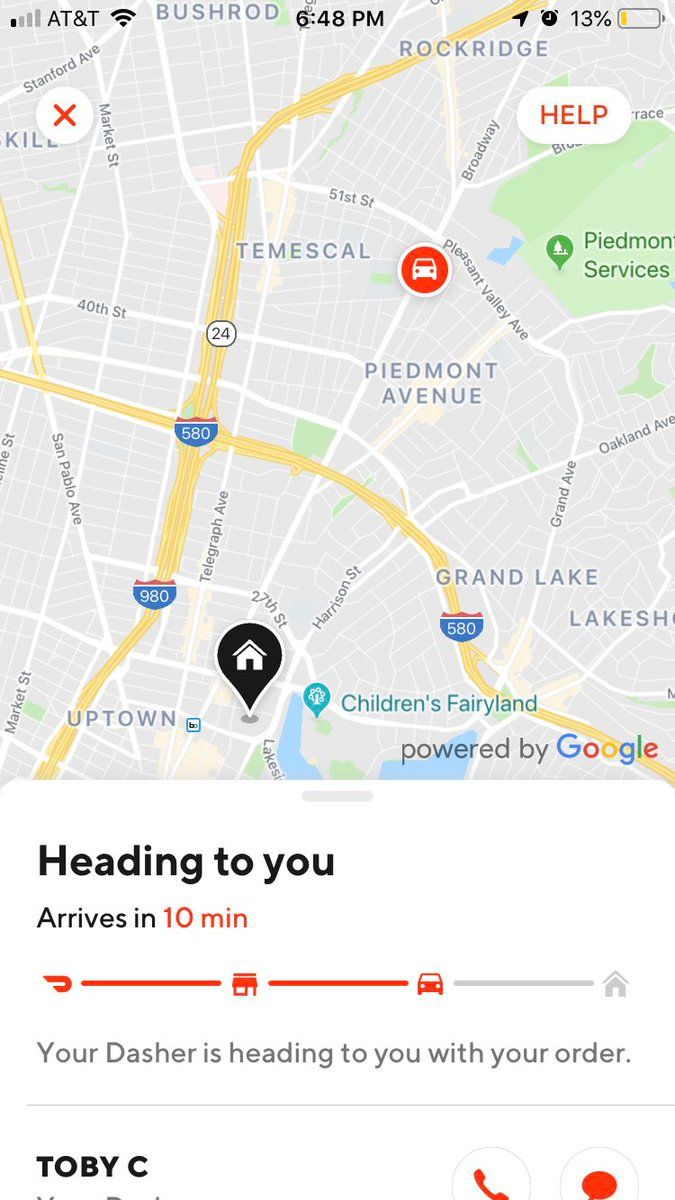Tap the red Dasher car marker
The height and width of the screenshot is (1200, 675).
[424, 270]
